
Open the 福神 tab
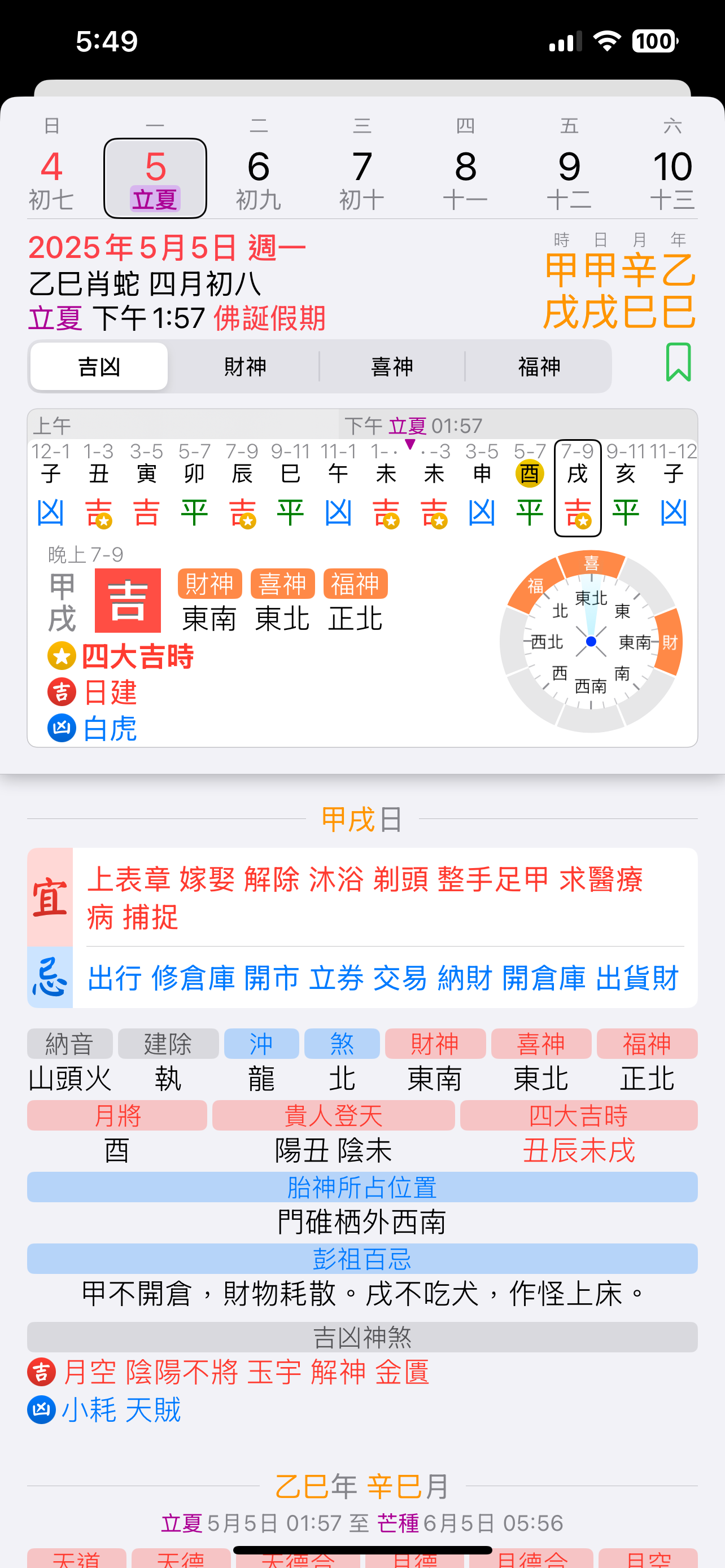(538, 366)
